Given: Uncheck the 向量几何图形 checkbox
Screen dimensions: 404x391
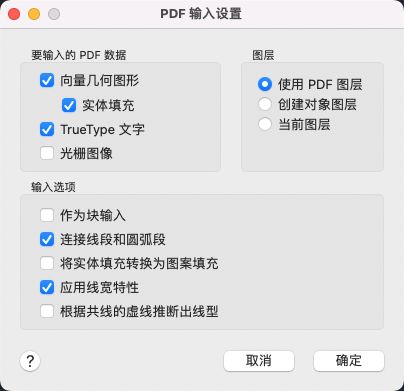Looking at the screenshot, I should [x=47, y=80].
